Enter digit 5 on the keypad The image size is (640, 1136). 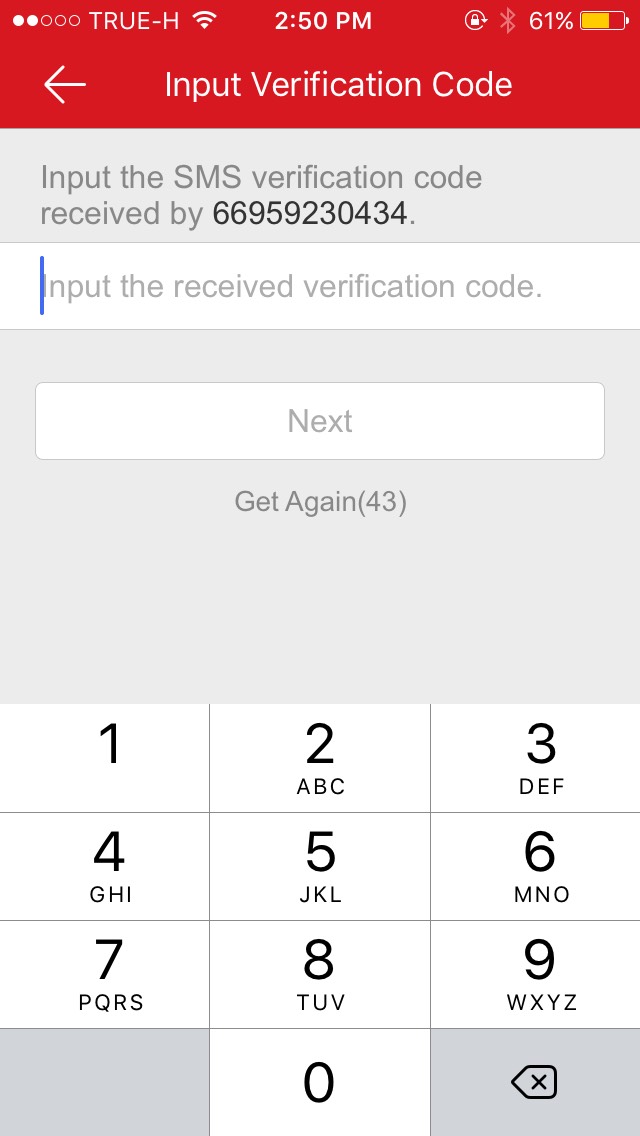(x=320, y=866)
